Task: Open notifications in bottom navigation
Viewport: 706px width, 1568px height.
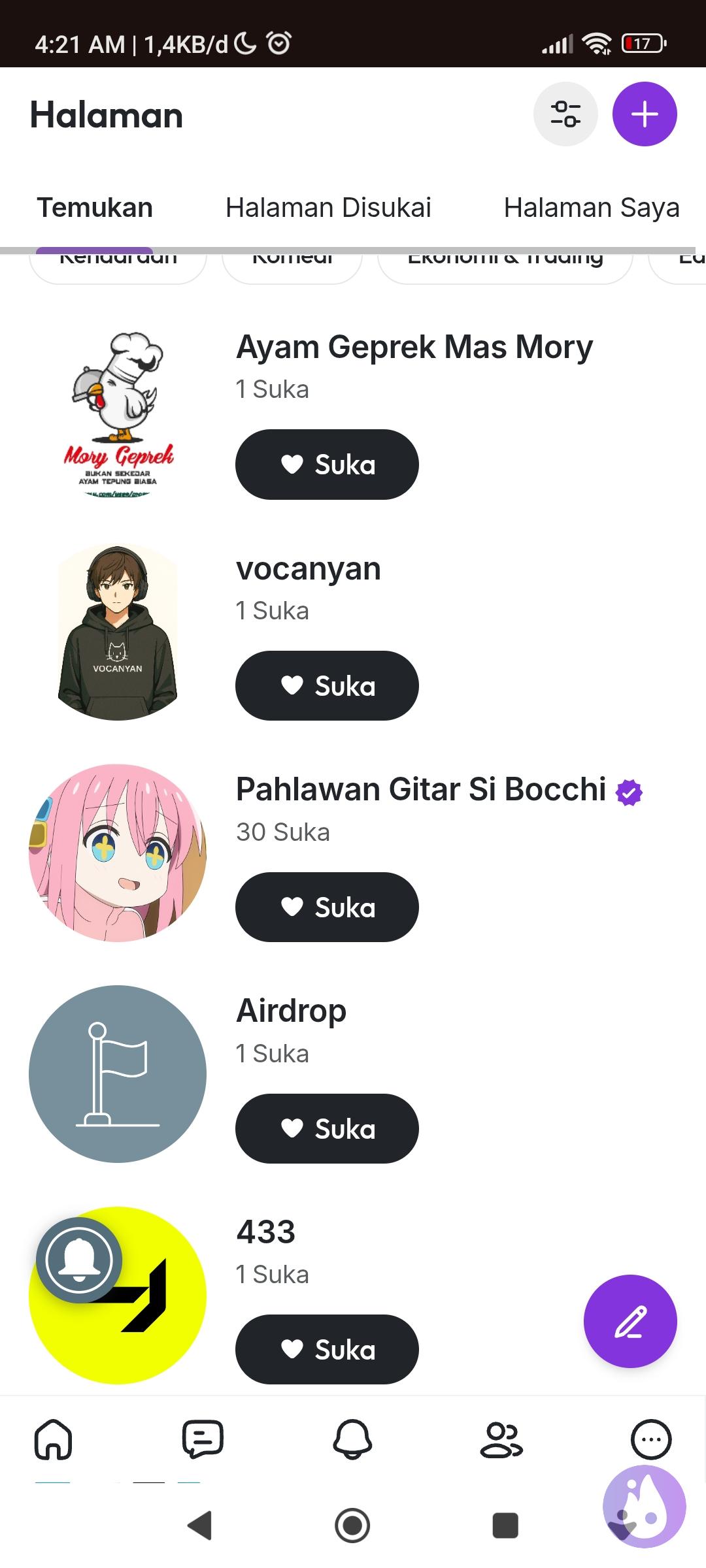Action: 352,1439
